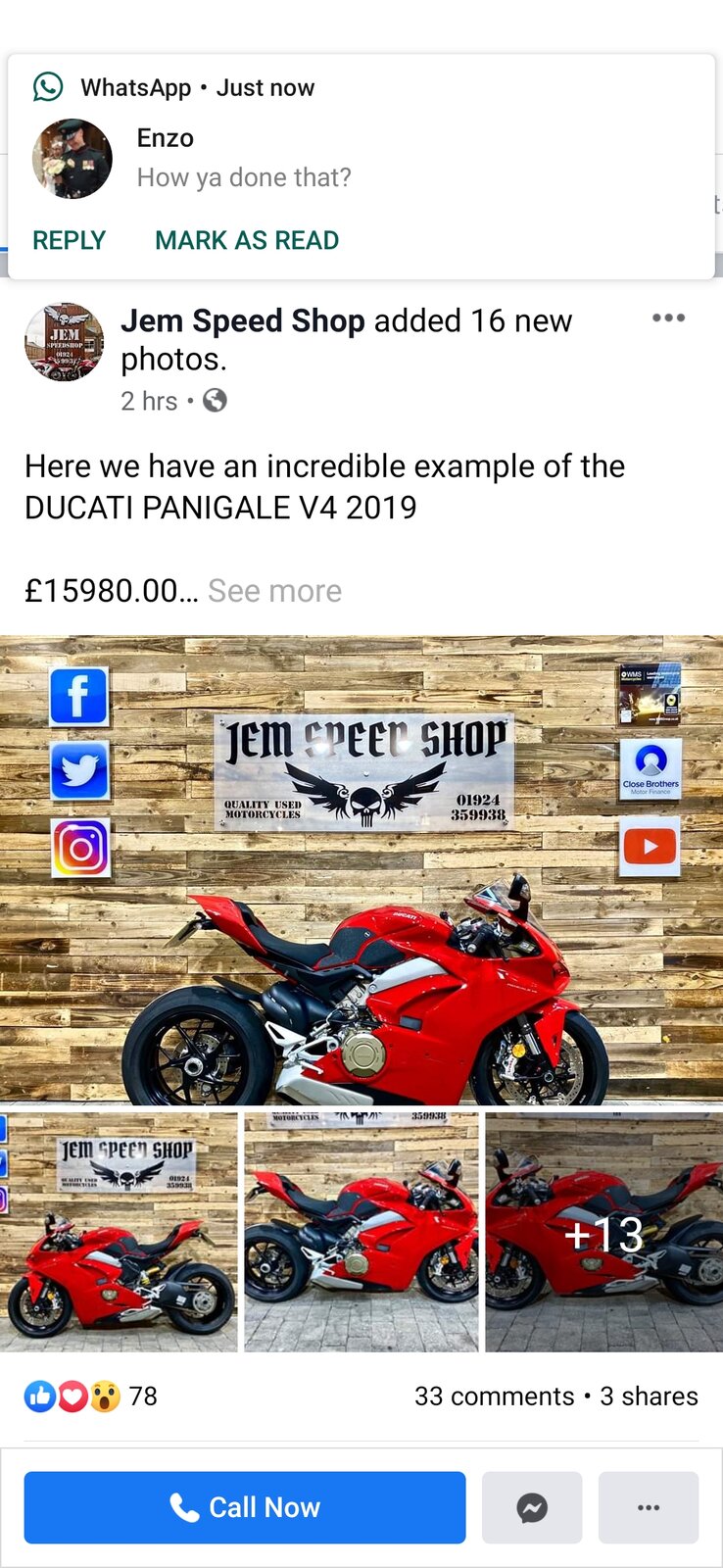Image resolution: width=723 pixels, height=1568 pixels.
Task: Tap the Call Now button
Action: (x=245, y=1507)
